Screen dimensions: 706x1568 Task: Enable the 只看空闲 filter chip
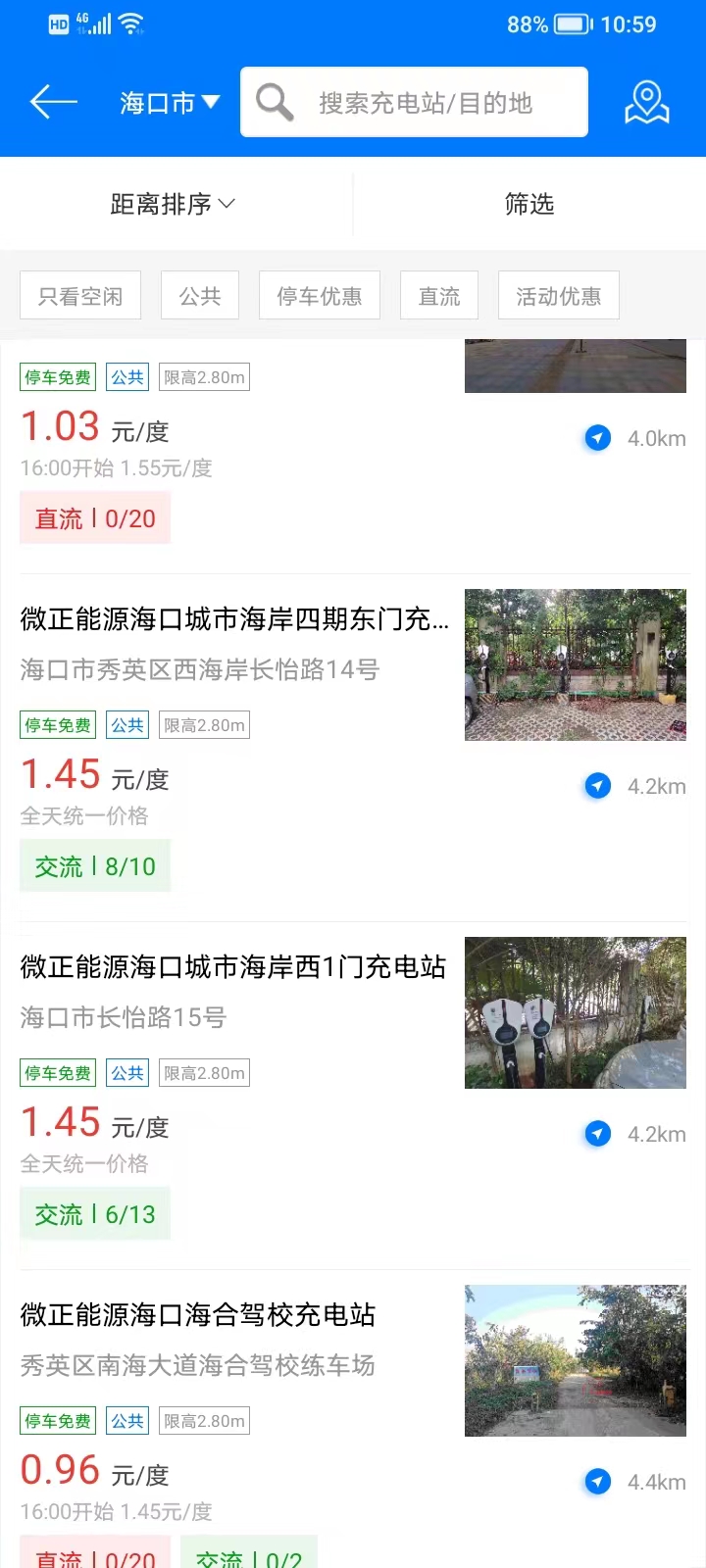click(79, 295)
